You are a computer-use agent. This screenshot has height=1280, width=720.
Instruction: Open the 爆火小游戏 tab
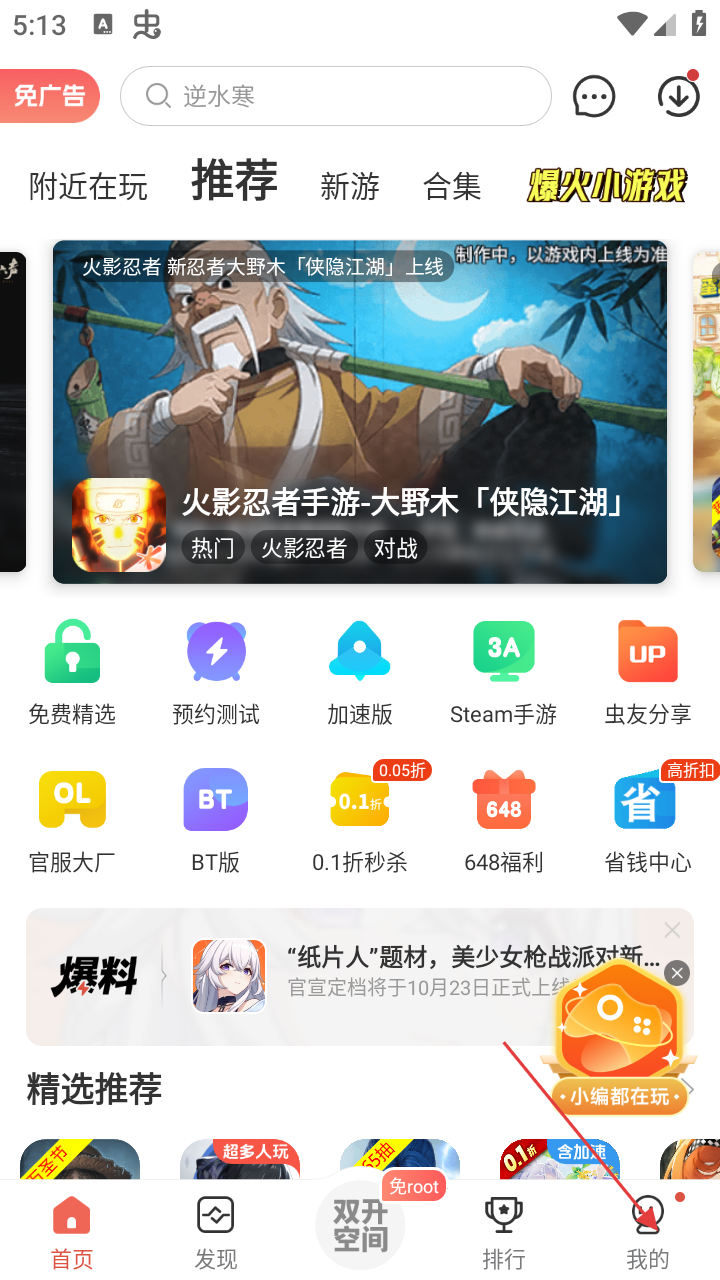click(x=607, y=185)
